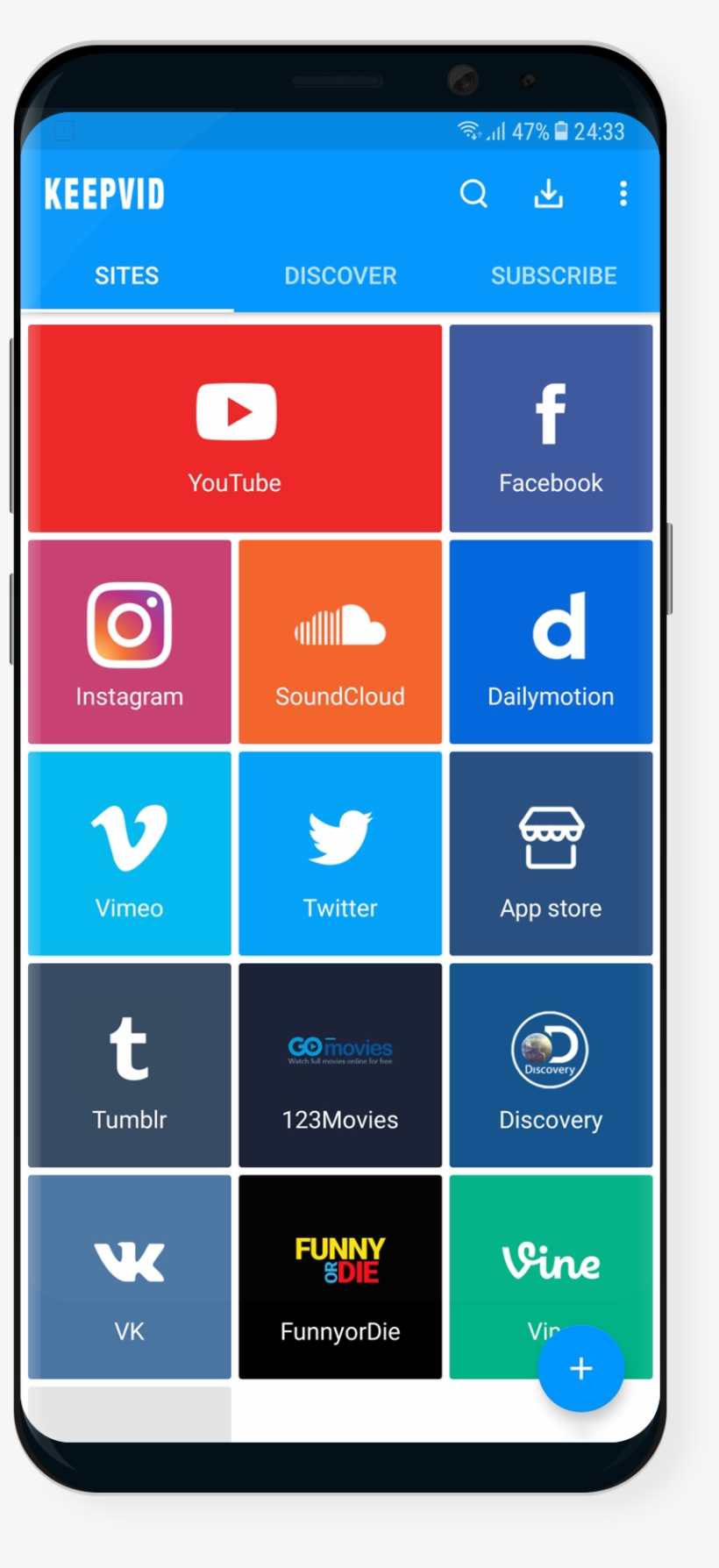
Task: Select the FunnyorDie tile
Action: (340, 1277)
